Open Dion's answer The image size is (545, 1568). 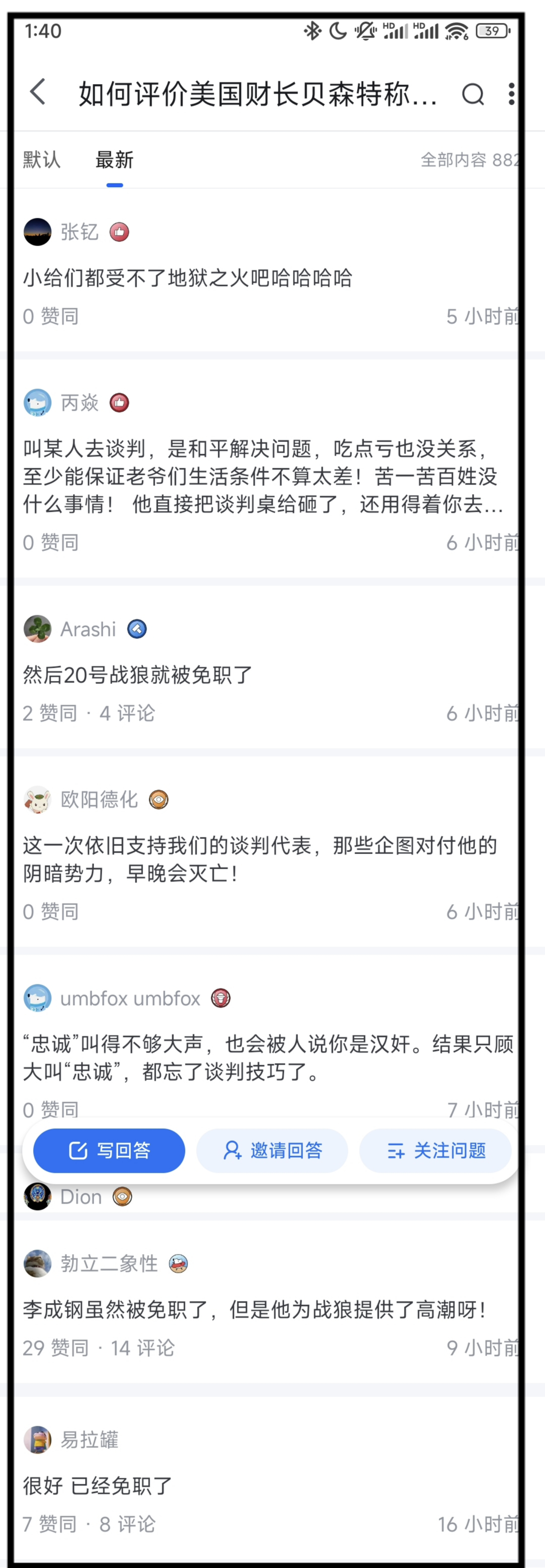coord(81,1197)
